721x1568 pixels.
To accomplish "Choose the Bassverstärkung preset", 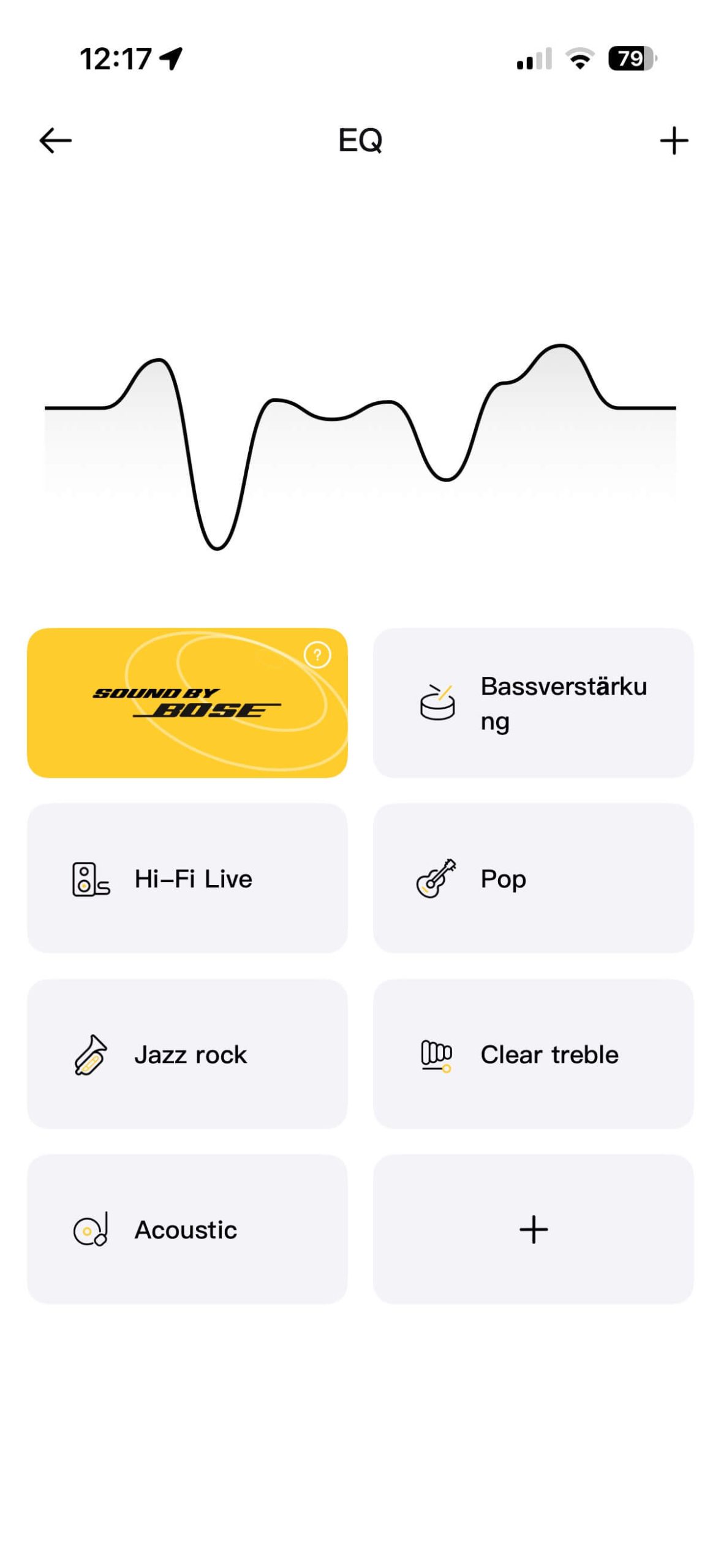I will click(x=532, y=703).
